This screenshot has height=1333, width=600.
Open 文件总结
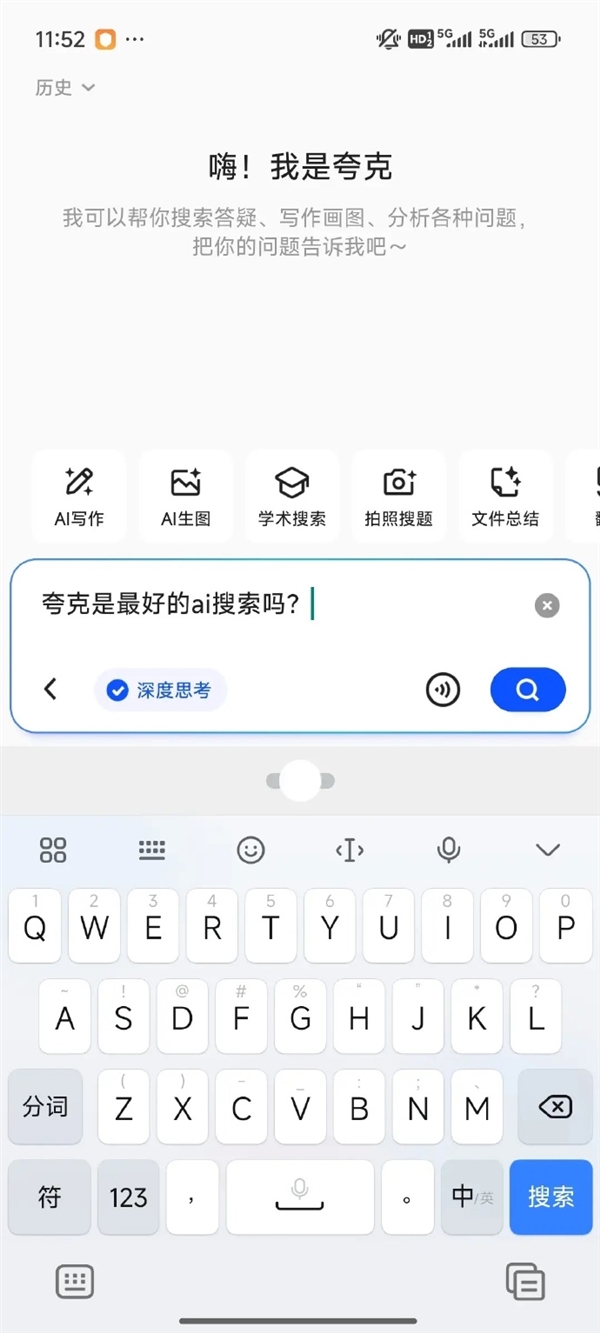[x=505, y=497]
